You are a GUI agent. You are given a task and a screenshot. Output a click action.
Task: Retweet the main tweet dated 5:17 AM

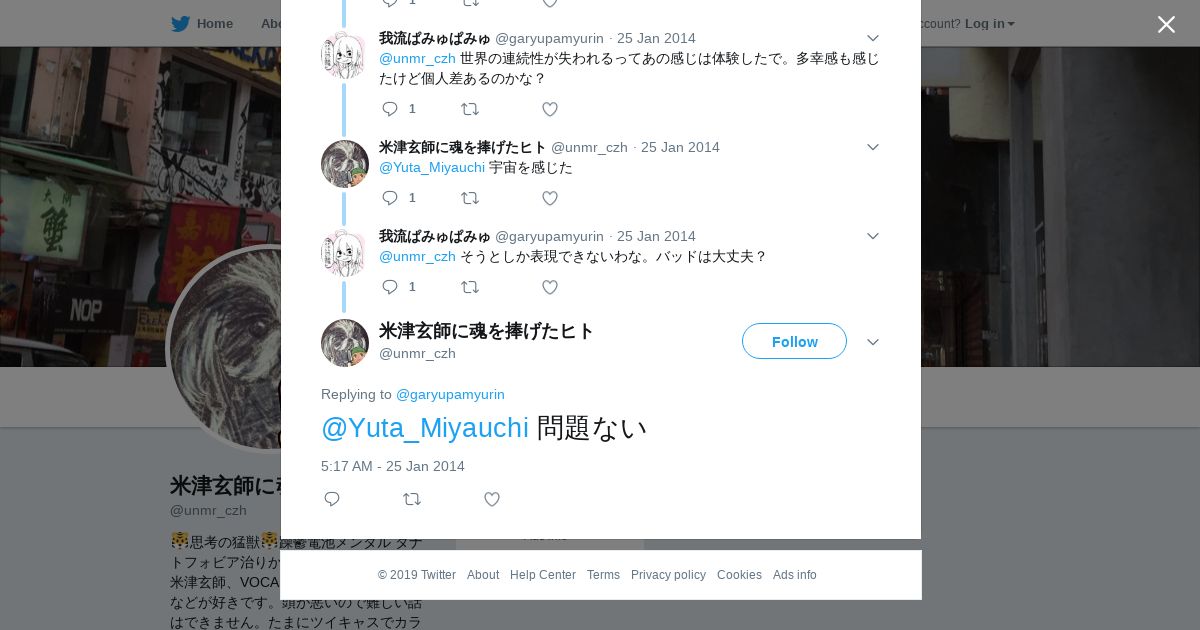pyautogui.click(x=412, y=499)
